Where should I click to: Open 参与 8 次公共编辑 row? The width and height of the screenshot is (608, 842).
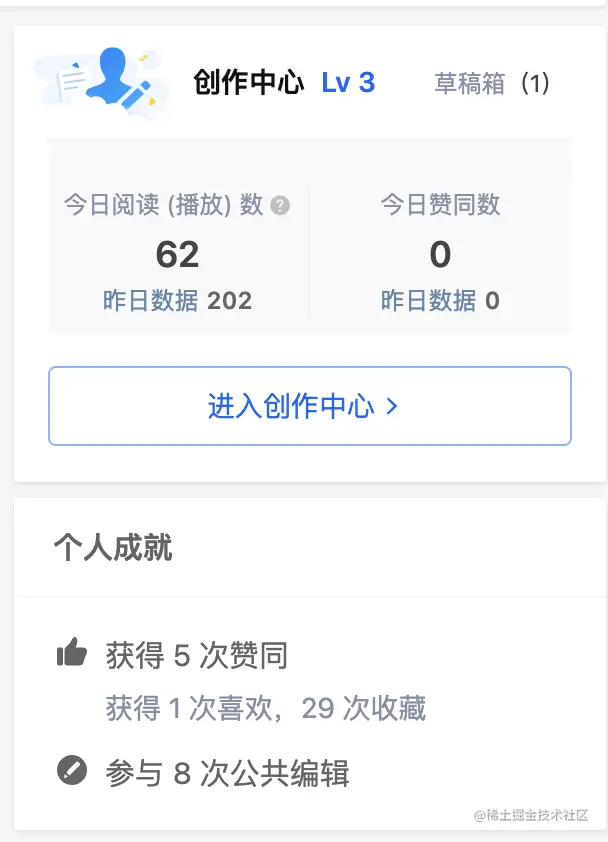227,773
